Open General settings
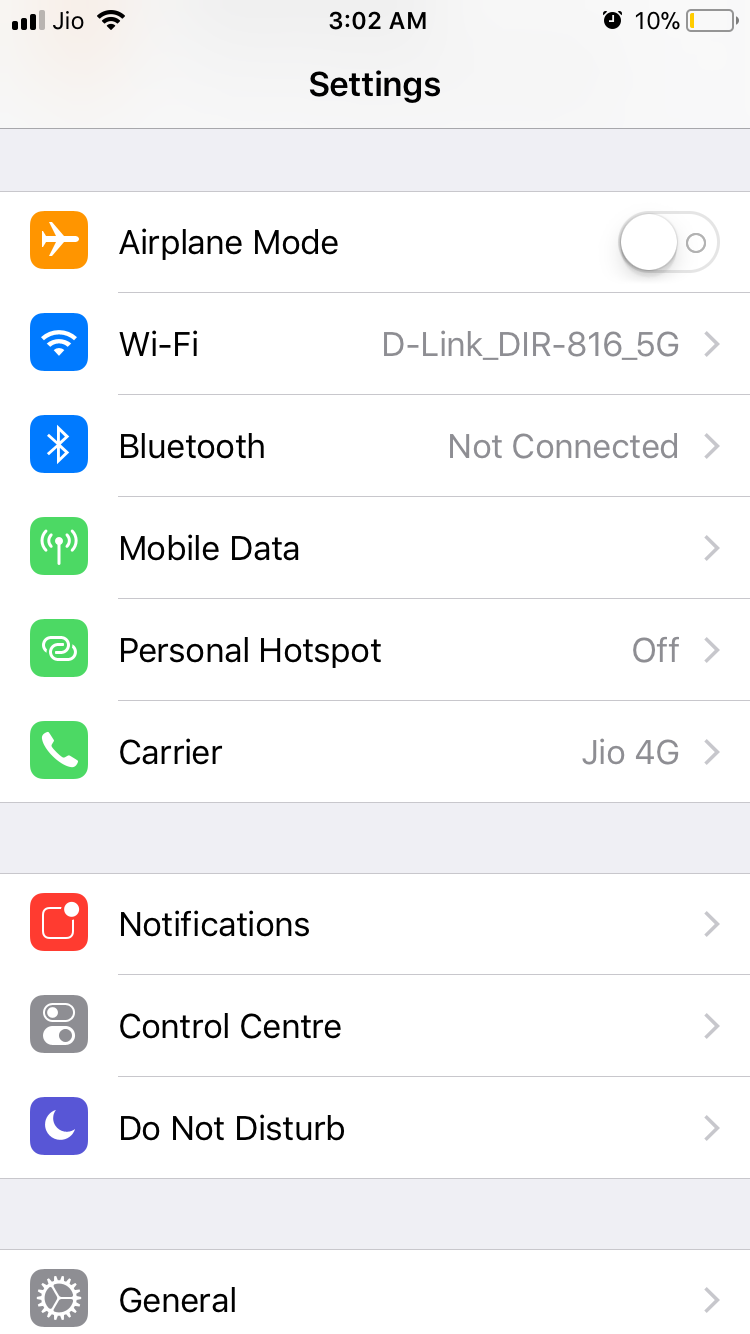 [375, 1299]
